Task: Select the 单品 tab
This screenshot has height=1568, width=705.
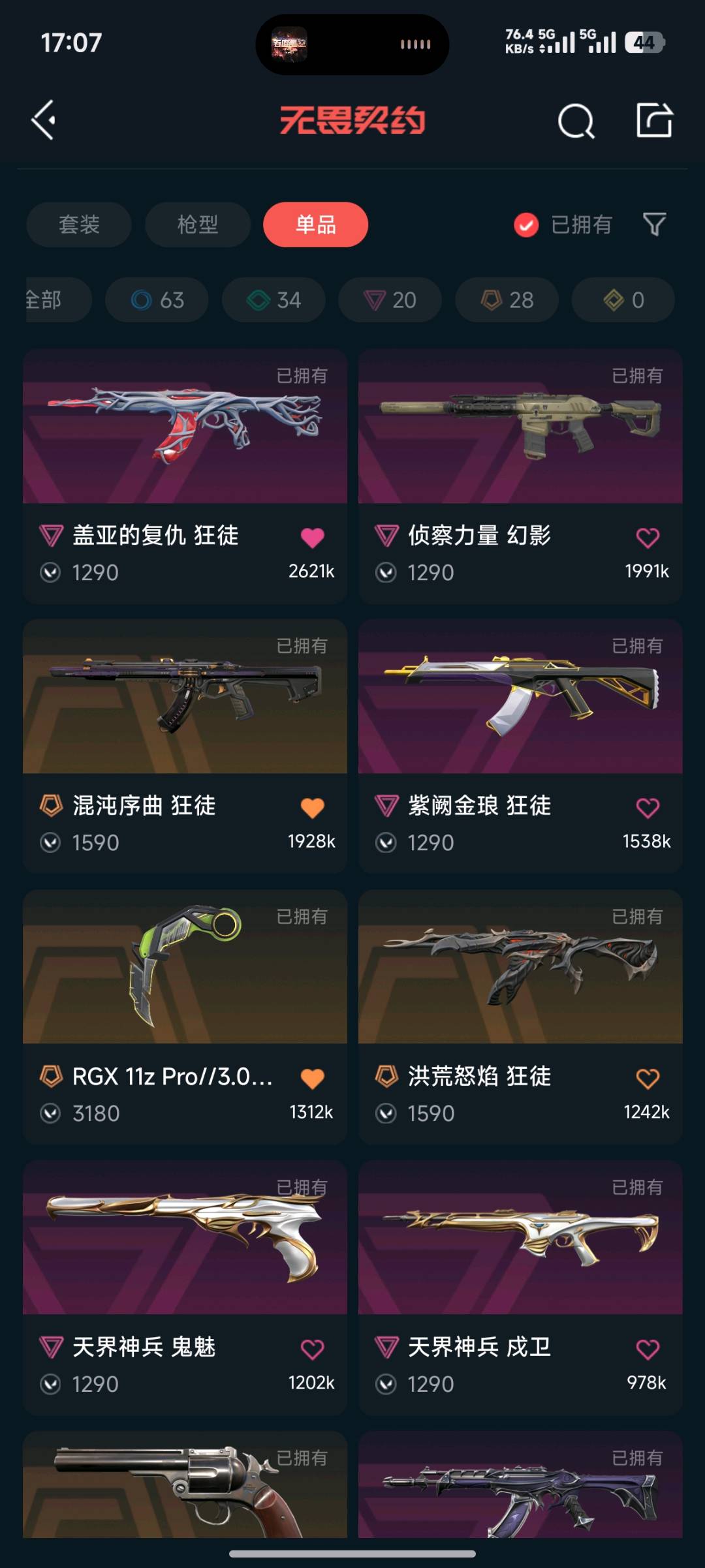Action: (x=315, y=224)
